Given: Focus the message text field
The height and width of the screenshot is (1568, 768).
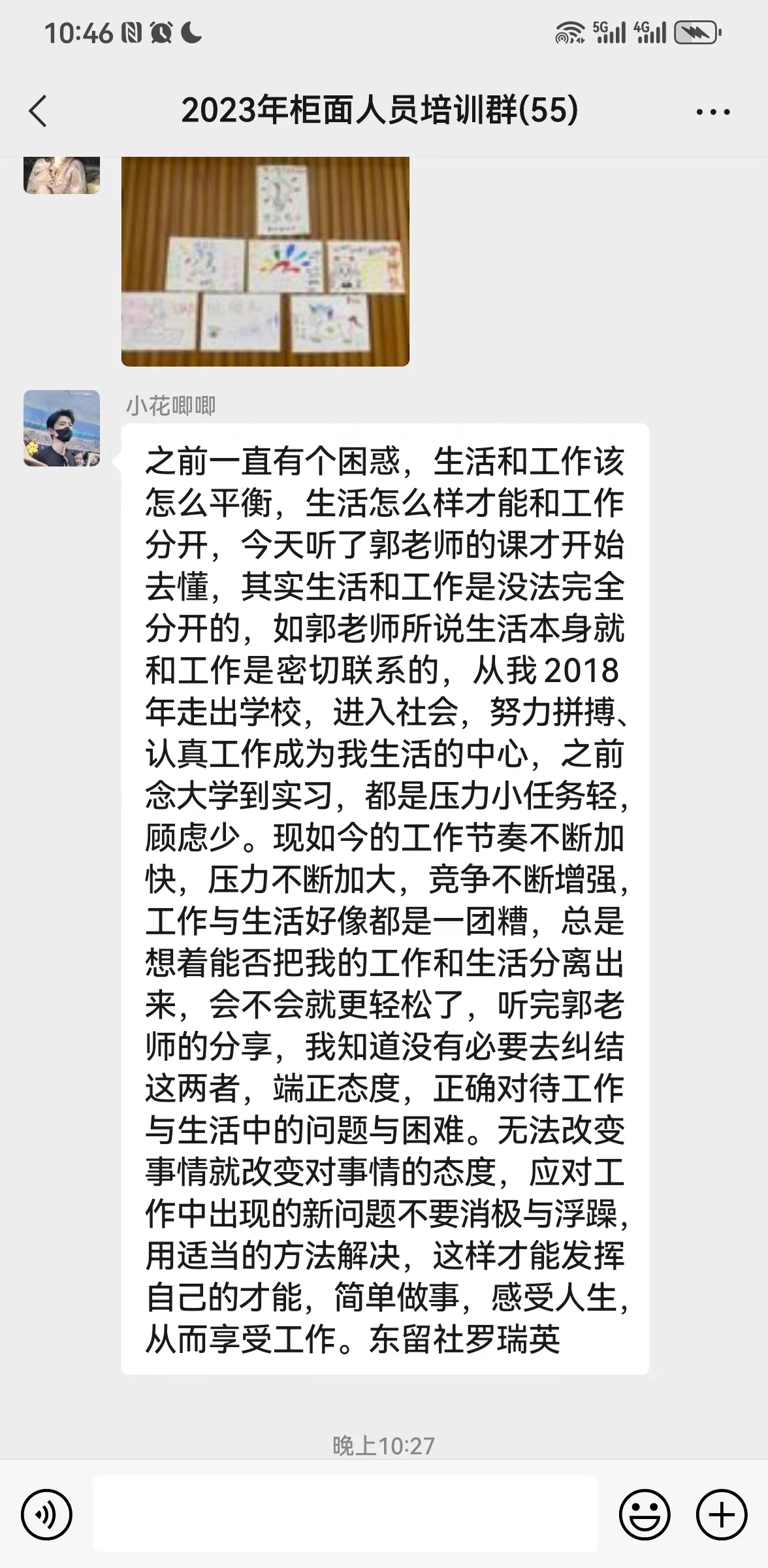Looking at the screenshot, I should pos(345,1514).
